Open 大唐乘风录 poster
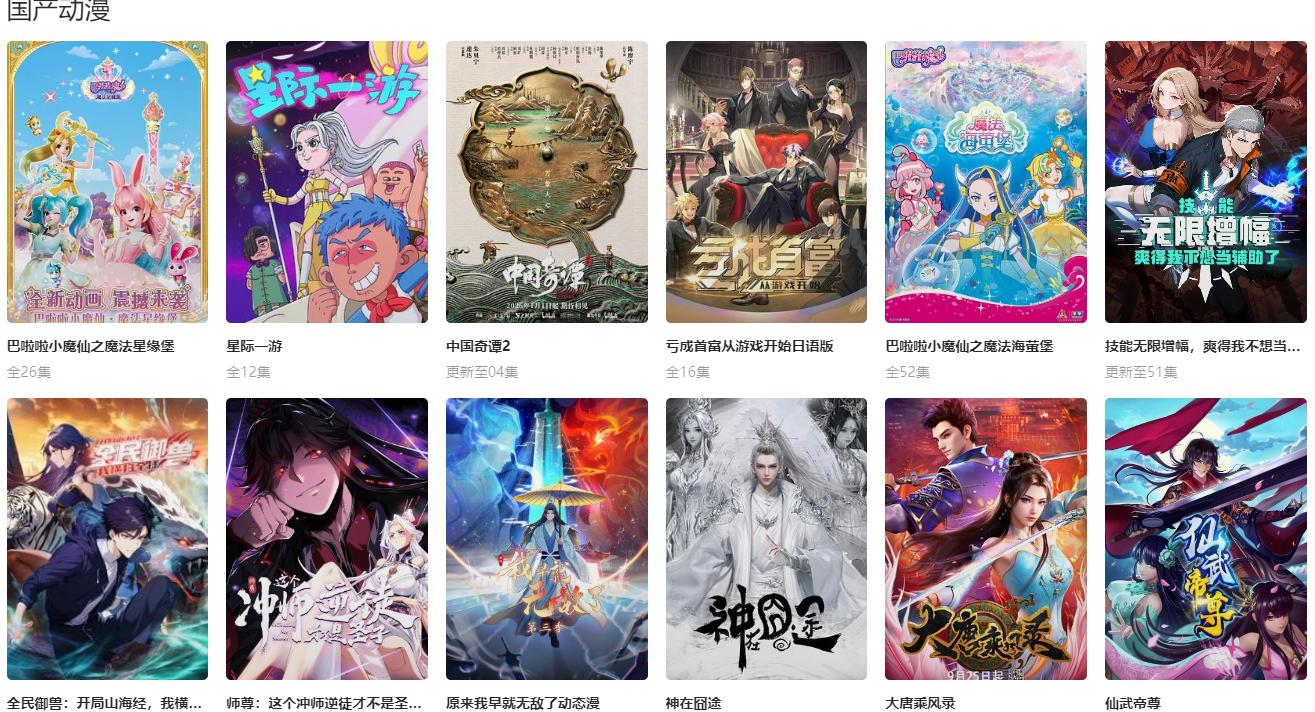This screenshot has width=1315, height=712. click(986, 539)
